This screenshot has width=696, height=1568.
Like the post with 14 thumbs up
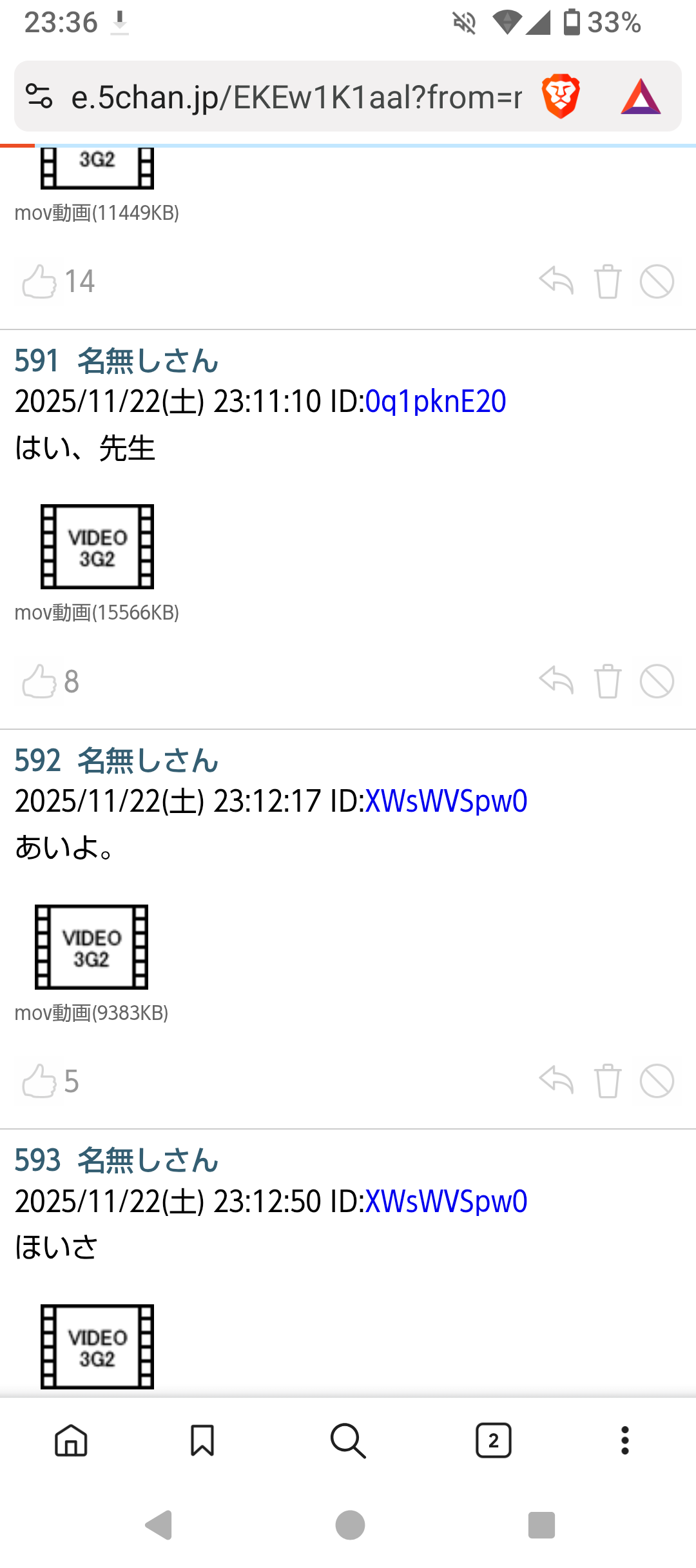[x=40, y=282]
